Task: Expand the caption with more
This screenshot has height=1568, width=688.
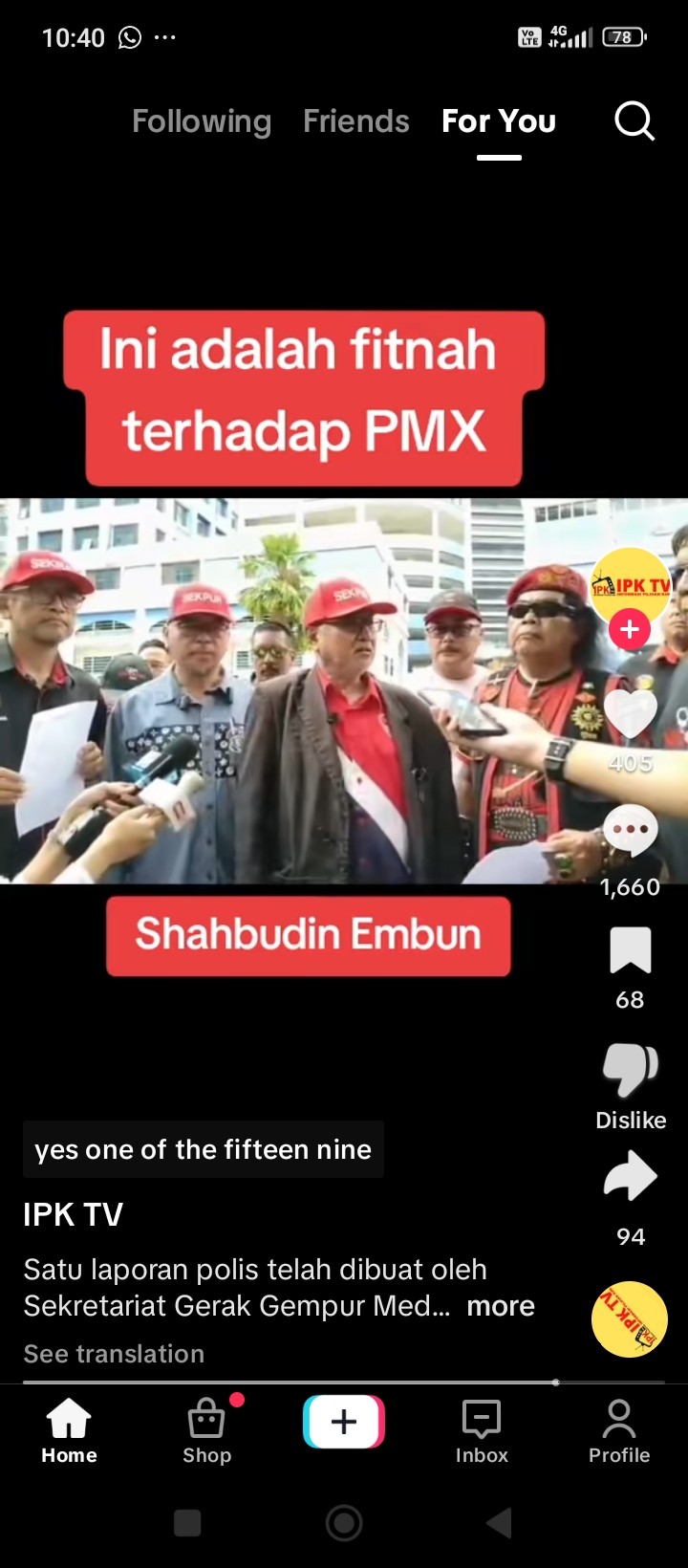Action: 501,1306
